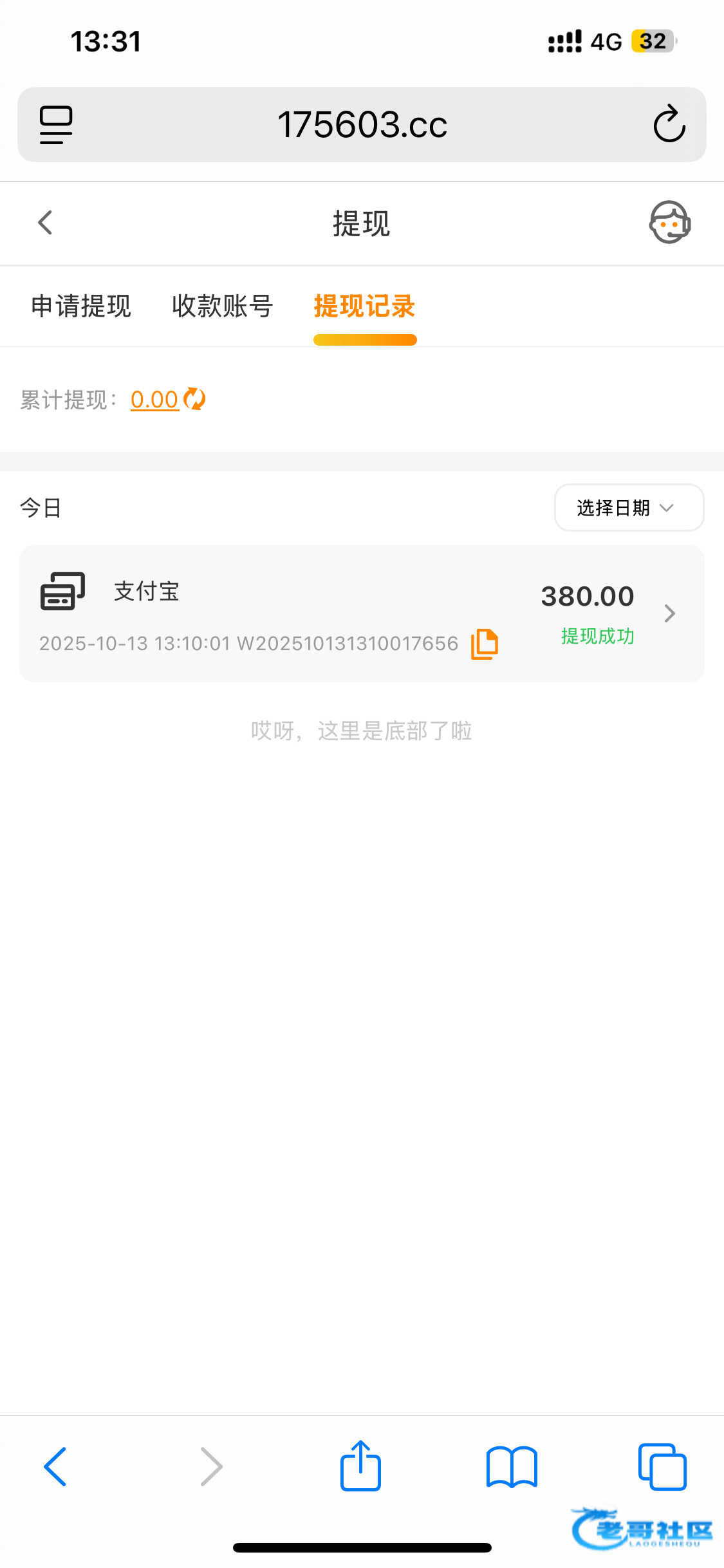
Task: Share this page from Safari toolbar
Action: click(x=360, y=1466)
